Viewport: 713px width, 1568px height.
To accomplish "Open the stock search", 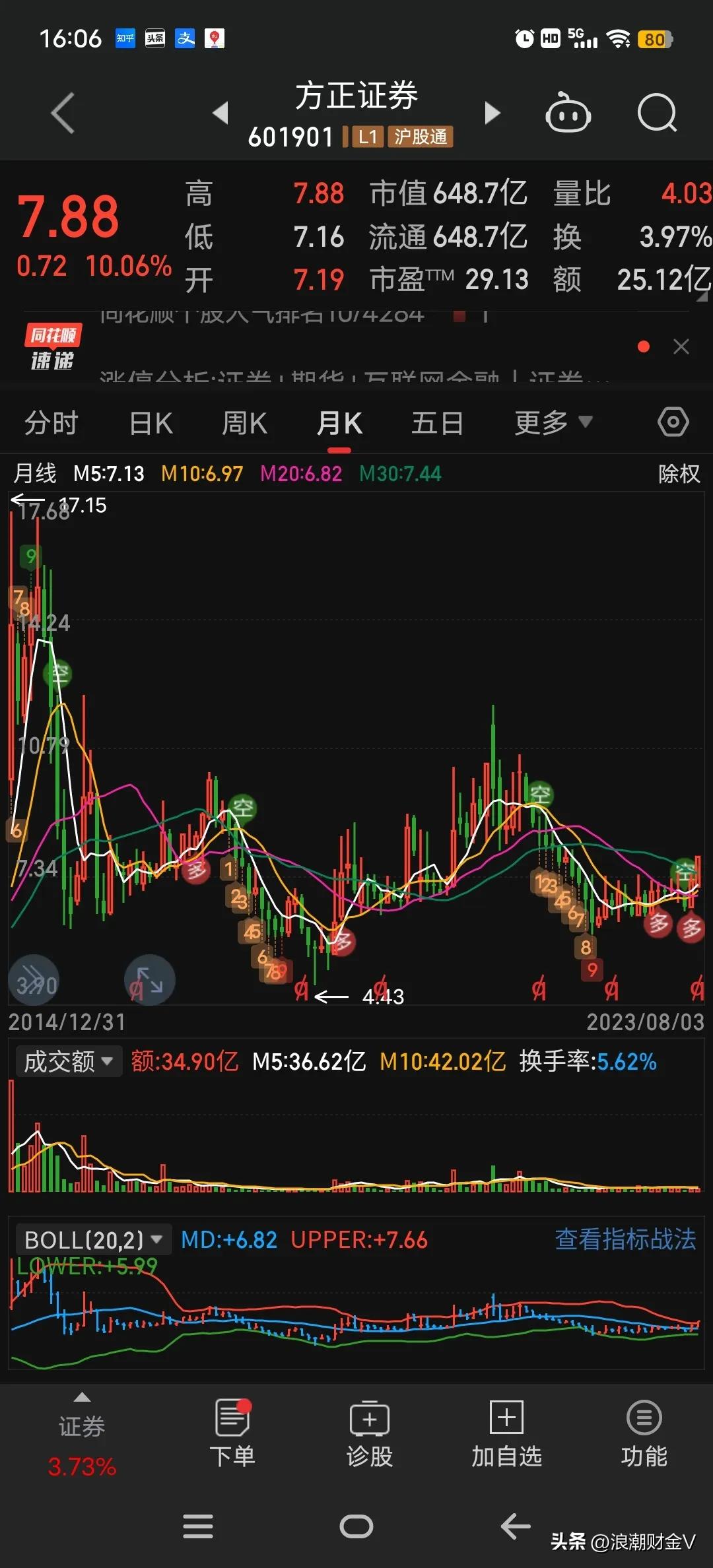I will tap(658, 113).
